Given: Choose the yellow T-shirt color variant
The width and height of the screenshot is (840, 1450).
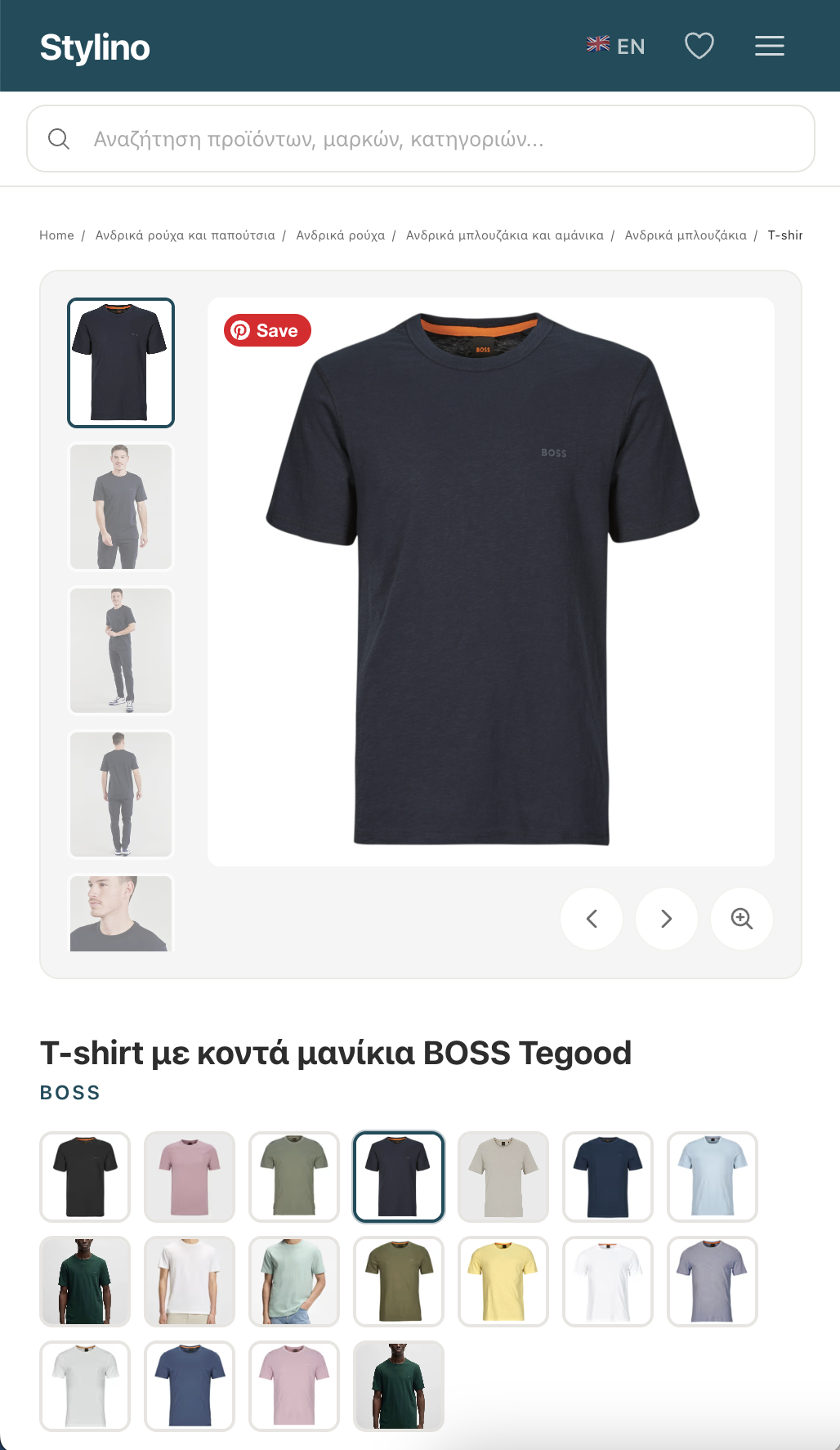Looking at the screenshot, I should click(503, 1282).
